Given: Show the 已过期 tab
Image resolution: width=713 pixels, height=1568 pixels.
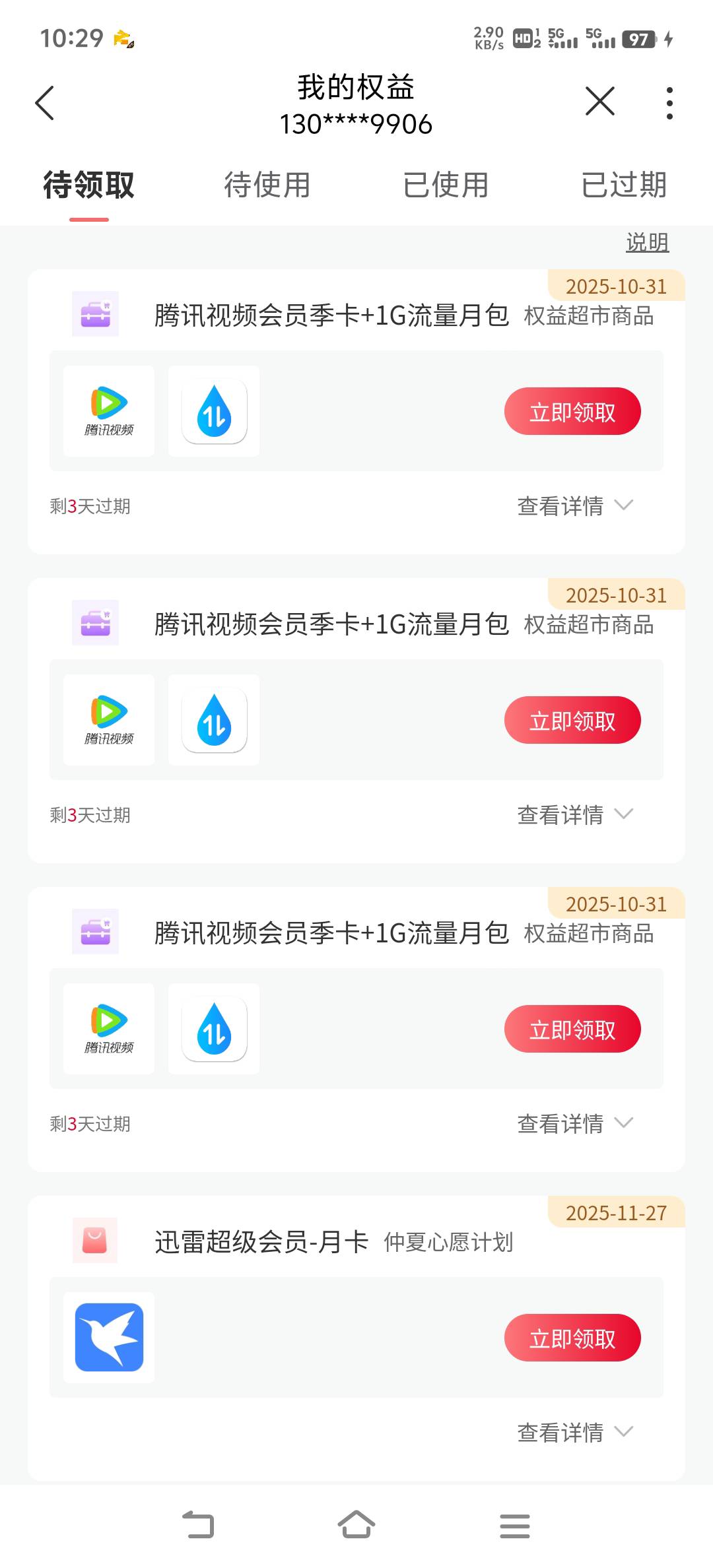Looking at the screenshot, I should (624, 185).
